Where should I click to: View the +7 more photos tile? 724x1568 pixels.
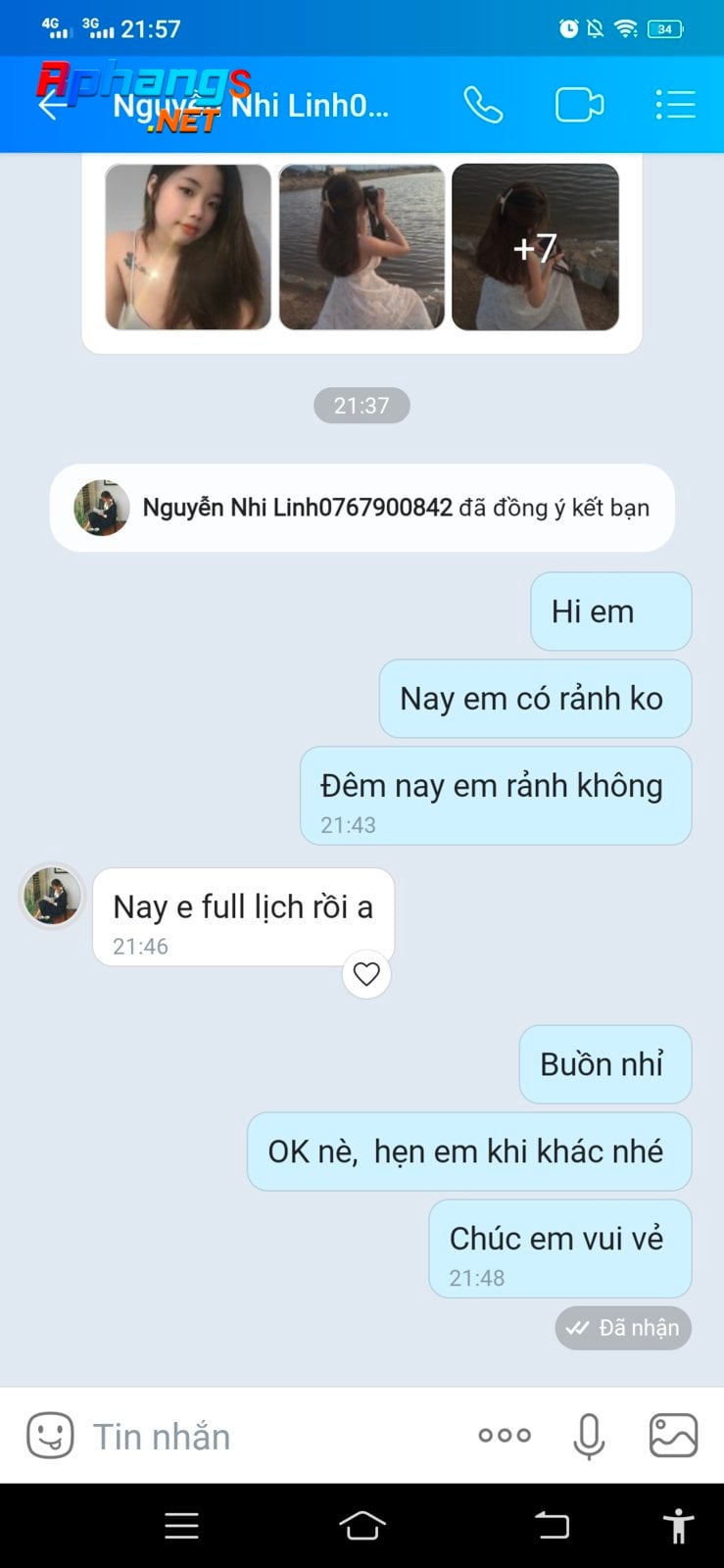click(535, 246)
